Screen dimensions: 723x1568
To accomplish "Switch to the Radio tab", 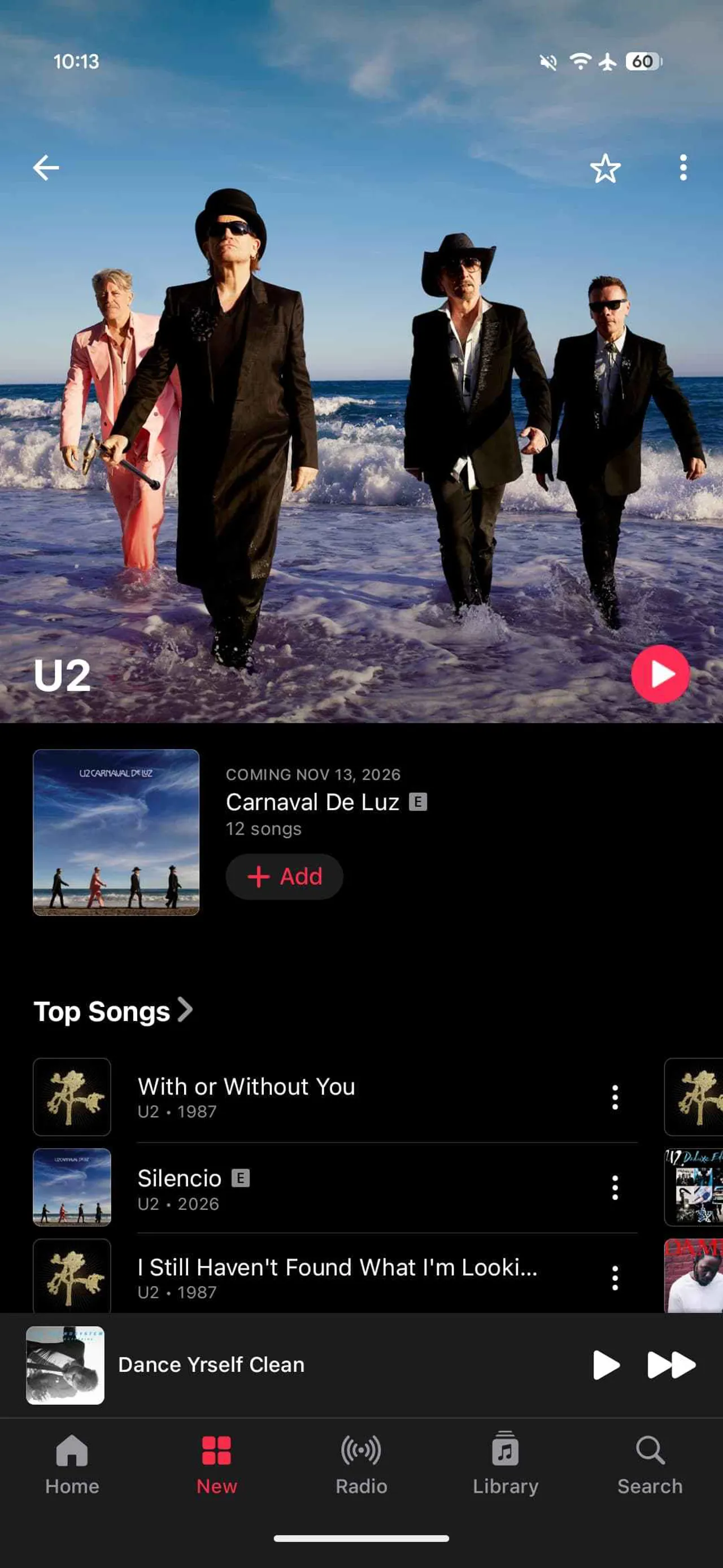I will tap(361, 1465).
